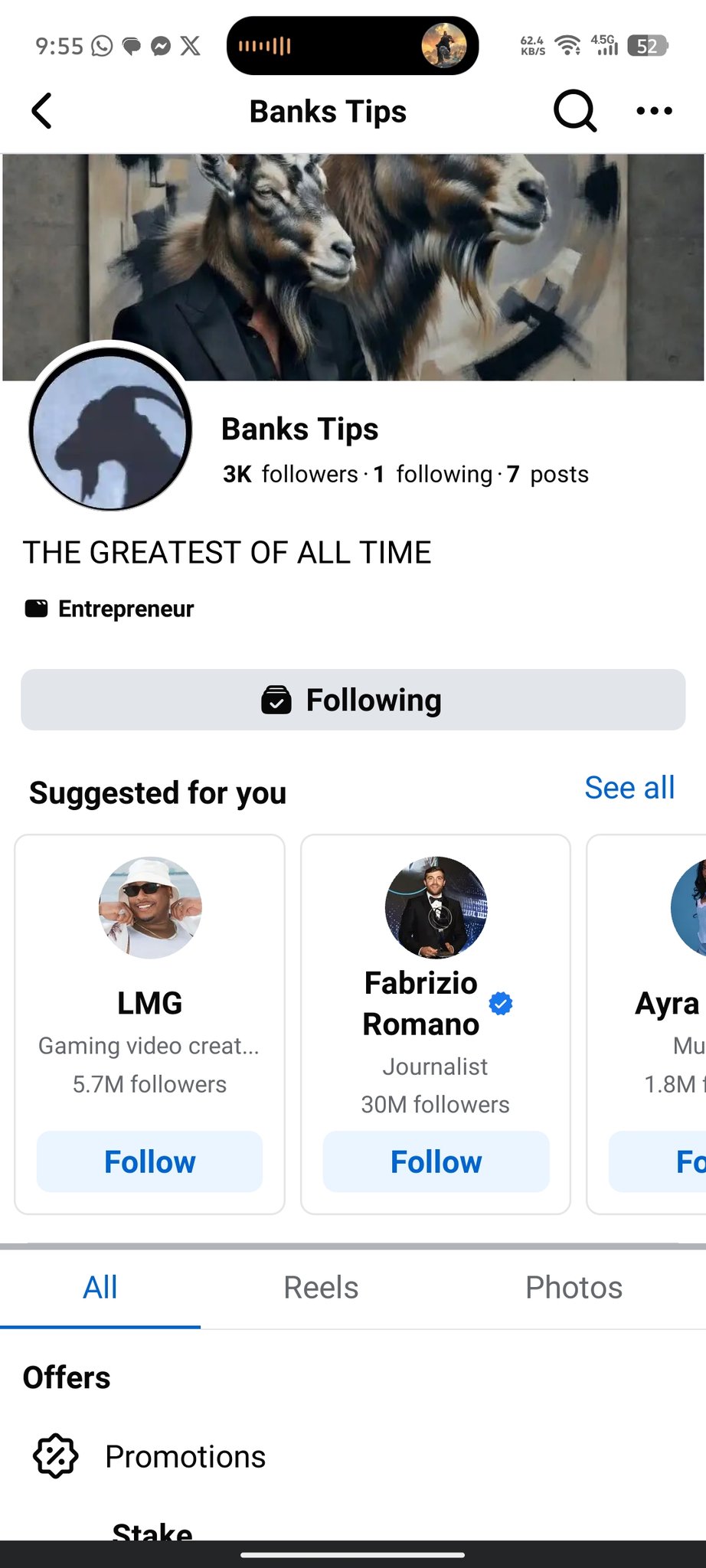Open the three-dot overflow menu

tap(654, 111)
